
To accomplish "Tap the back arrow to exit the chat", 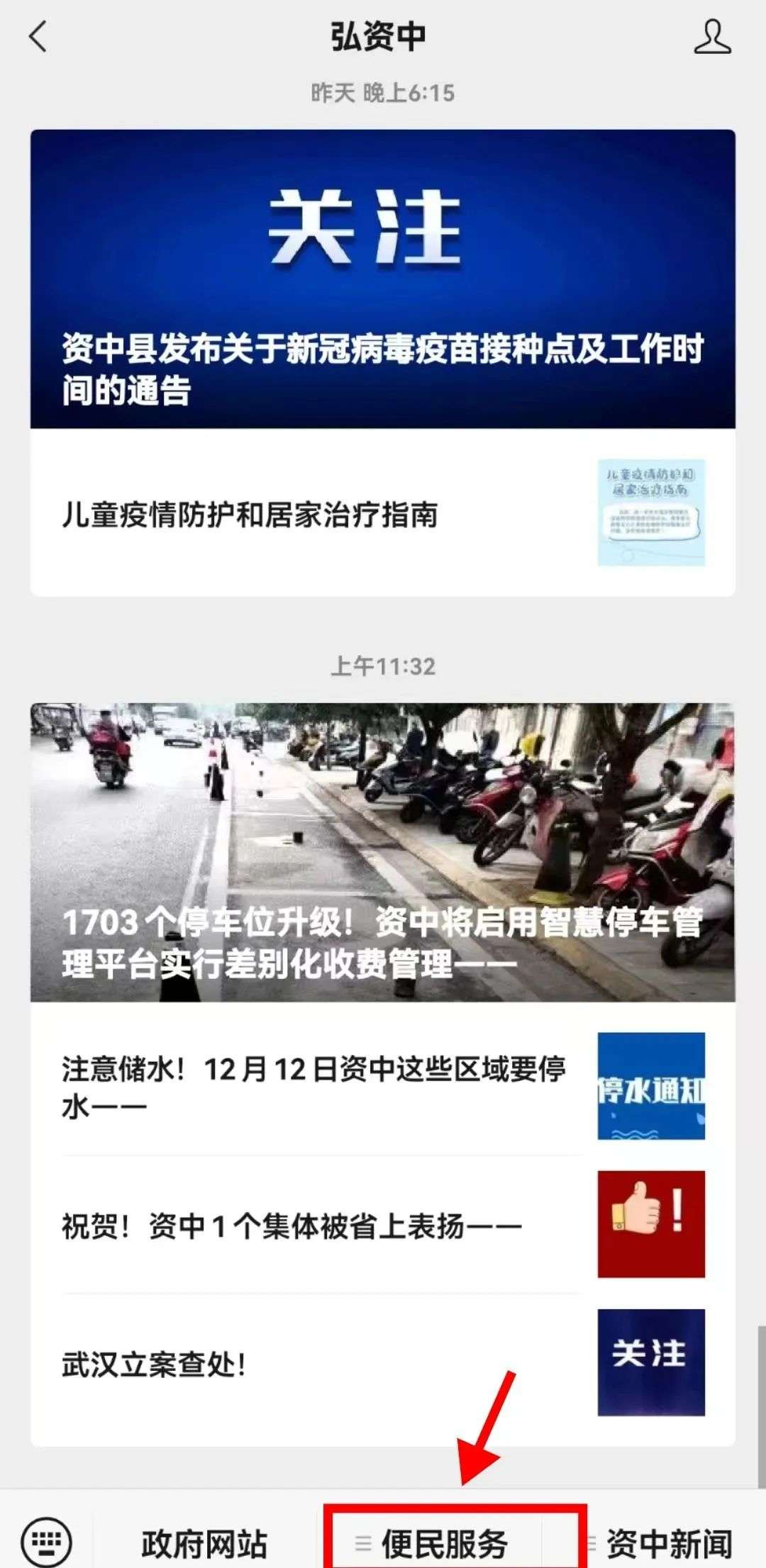I will (35, 37).
